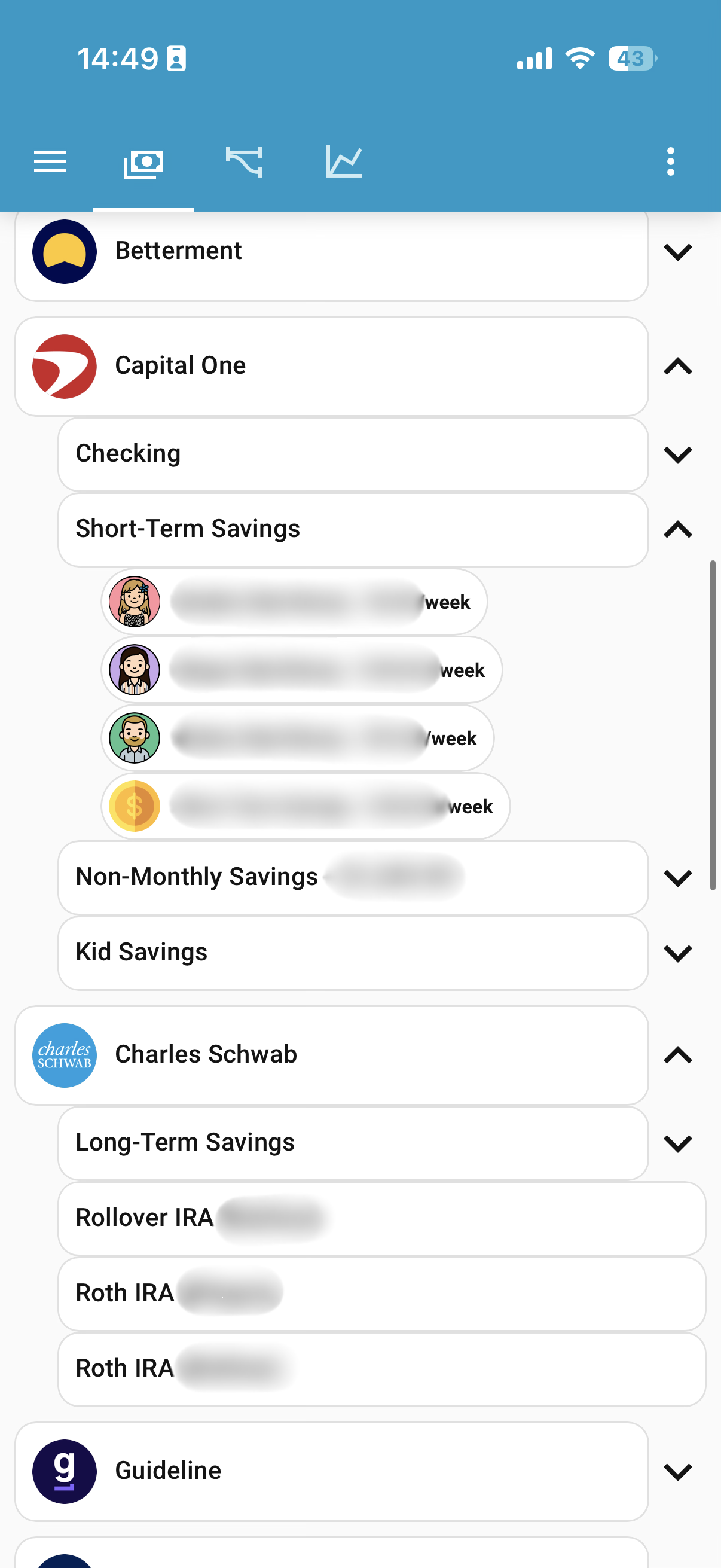
Task: Open the transactions arrow icon in toolbar
Action: click(243, 161)
